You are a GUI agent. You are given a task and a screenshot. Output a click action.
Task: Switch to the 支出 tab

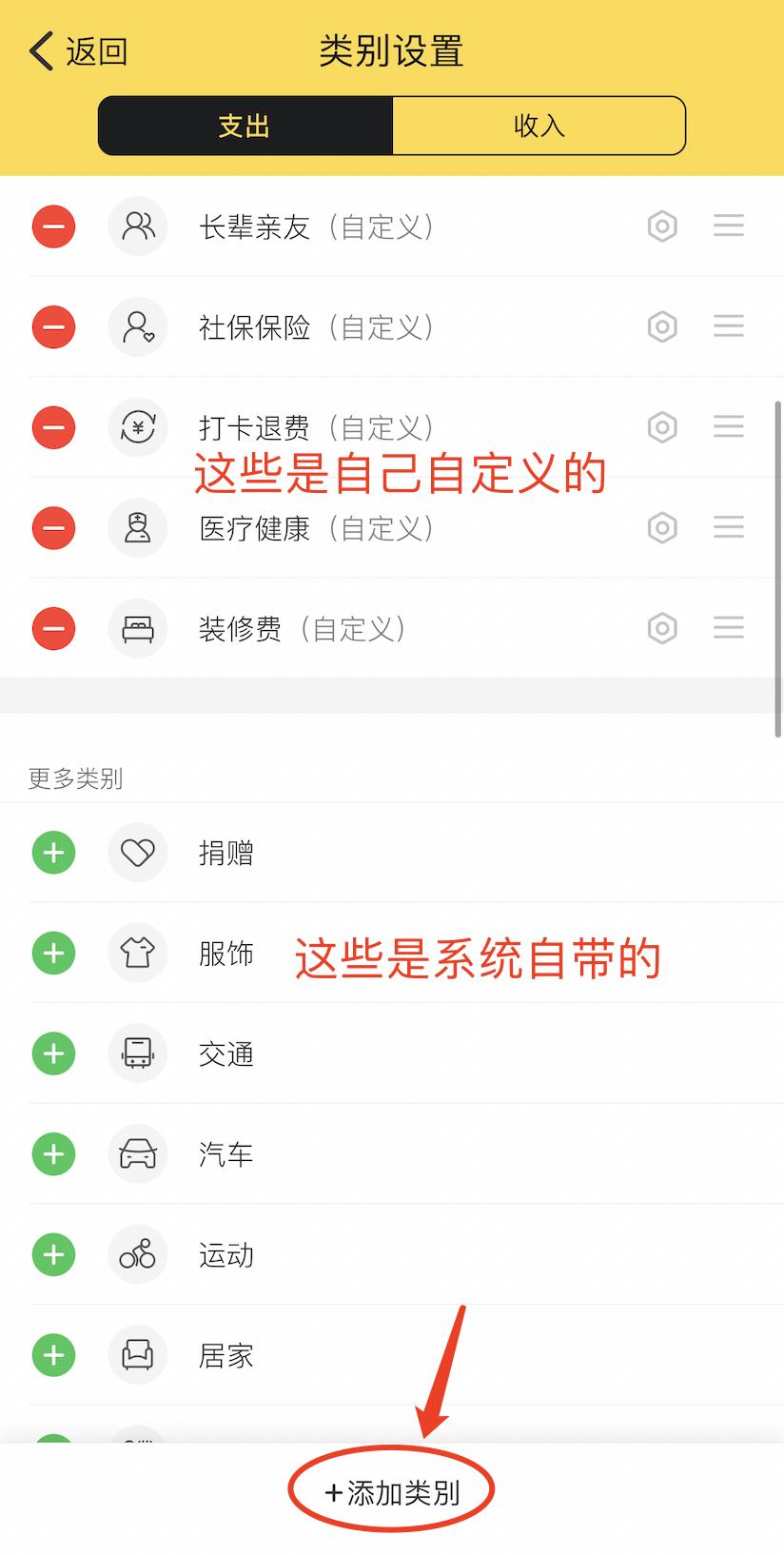point(245,125)
